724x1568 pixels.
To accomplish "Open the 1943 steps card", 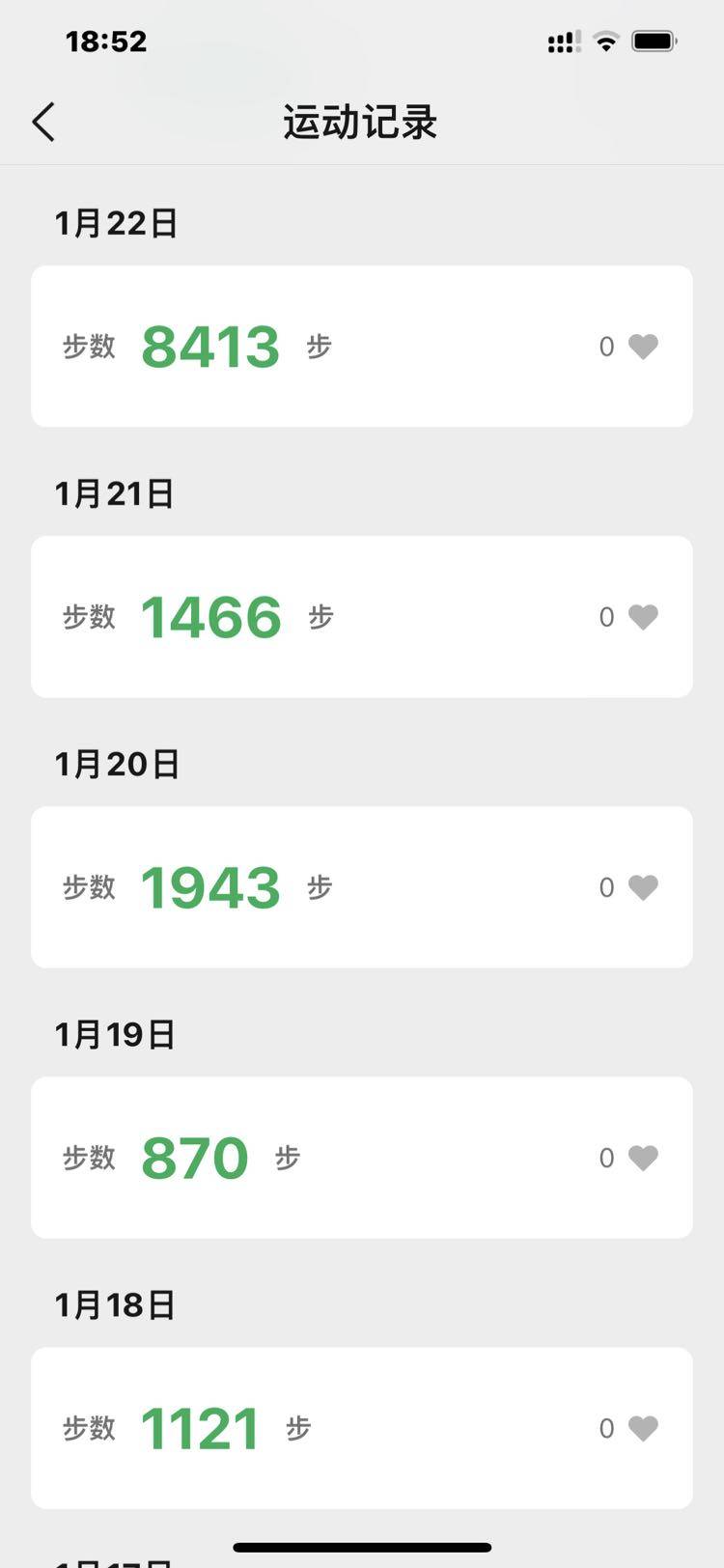I will point(361,887).
